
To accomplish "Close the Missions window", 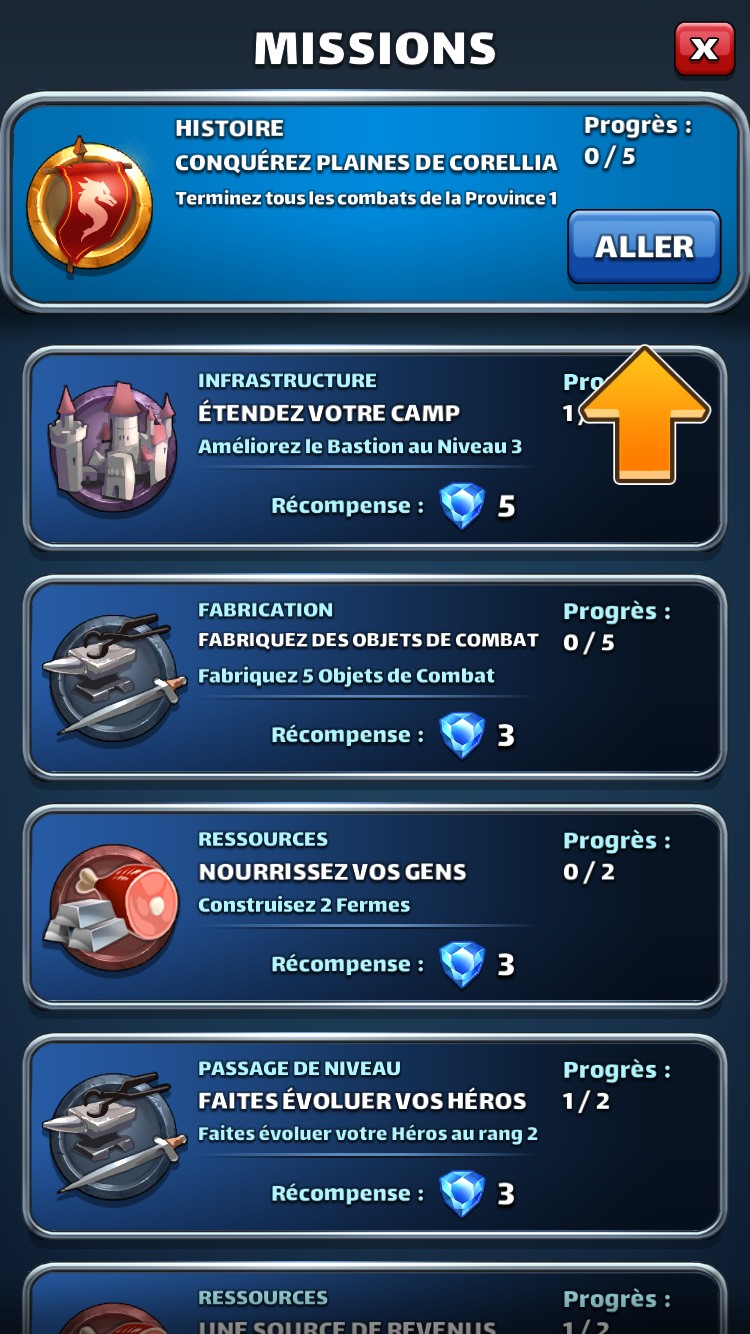I will coord(704,48).
